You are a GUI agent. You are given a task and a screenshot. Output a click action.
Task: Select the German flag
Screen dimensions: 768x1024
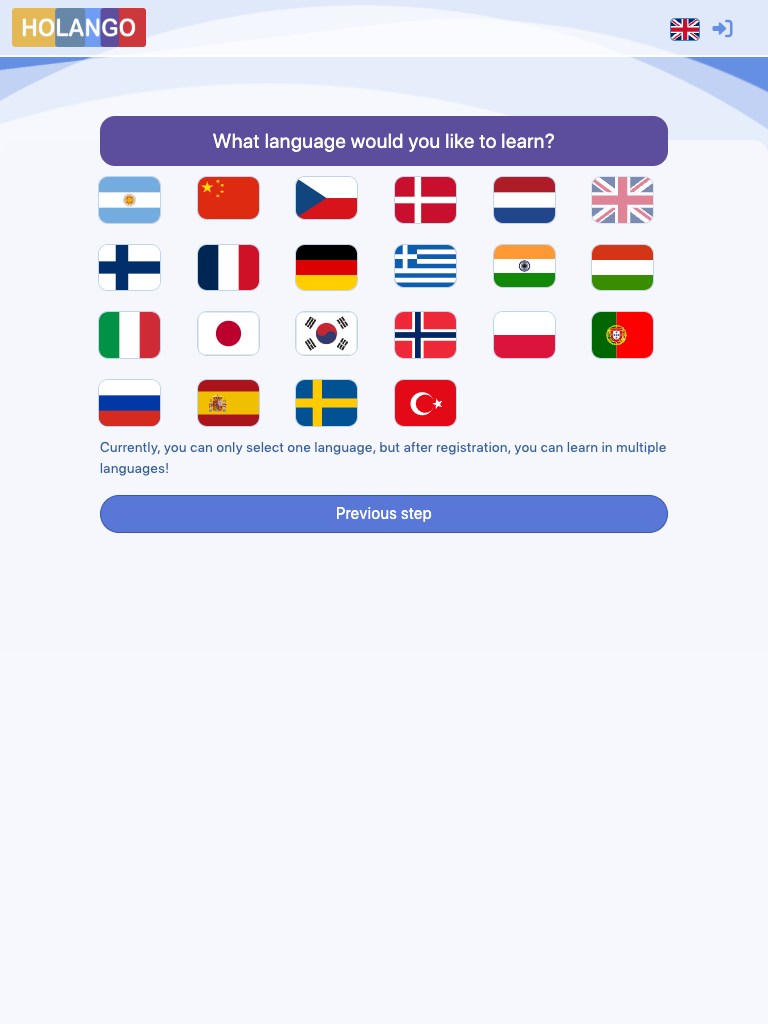pos(326,268)
